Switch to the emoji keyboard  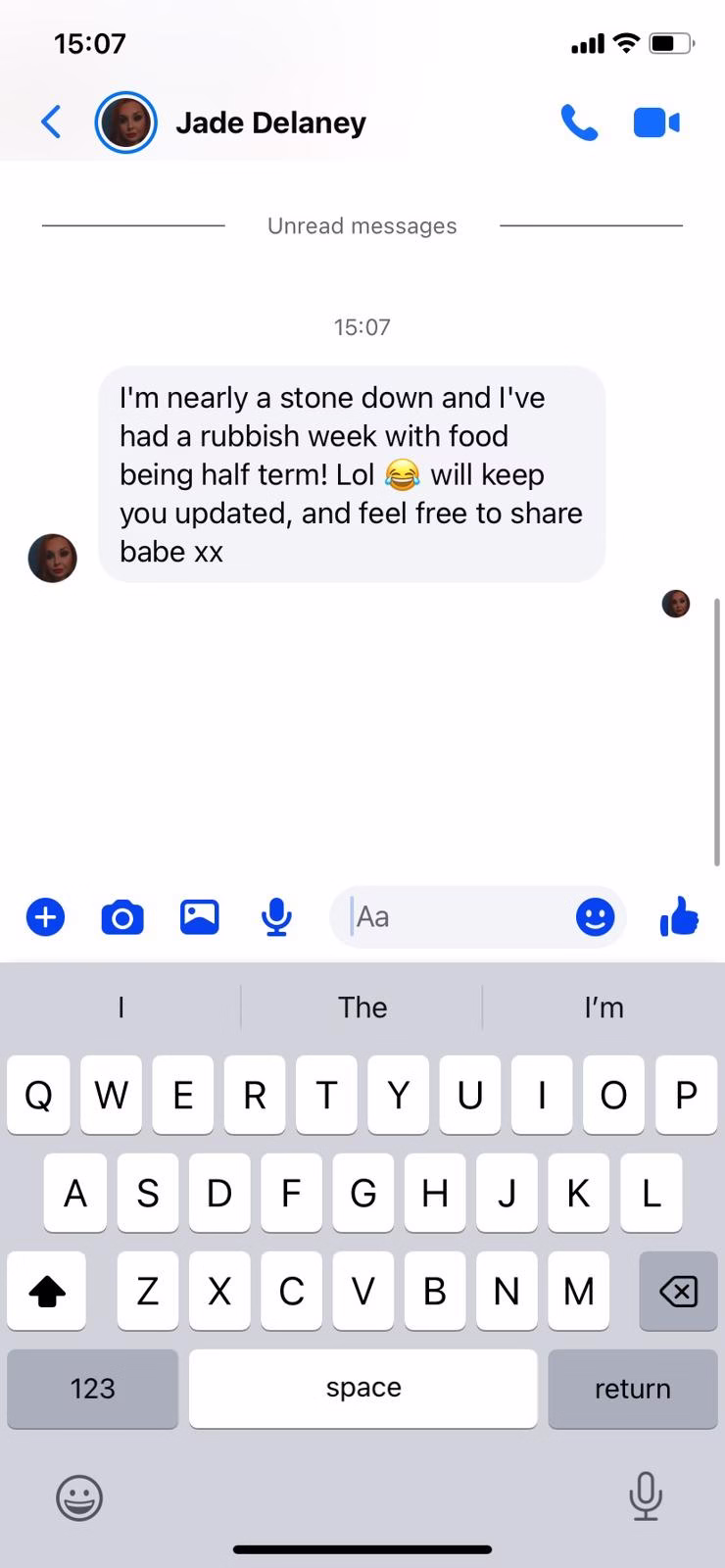tap(79, 1497)
